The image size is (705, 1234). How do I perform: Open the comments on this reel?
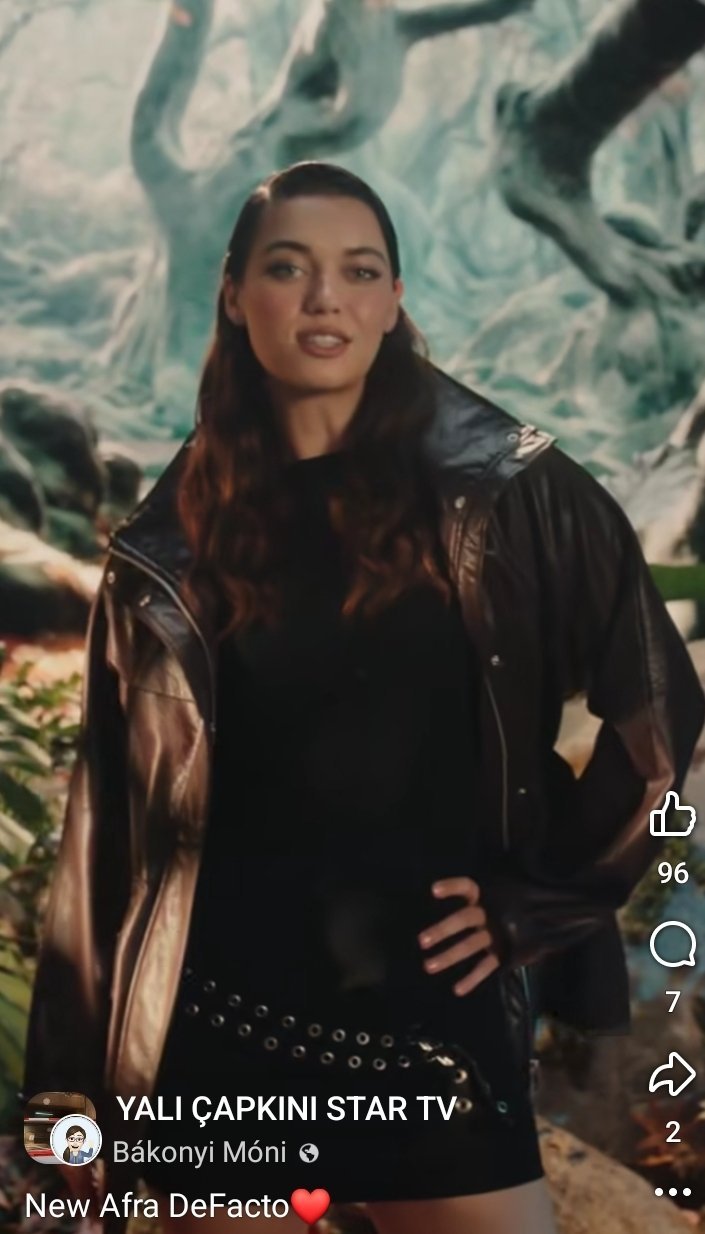(672, 945)
